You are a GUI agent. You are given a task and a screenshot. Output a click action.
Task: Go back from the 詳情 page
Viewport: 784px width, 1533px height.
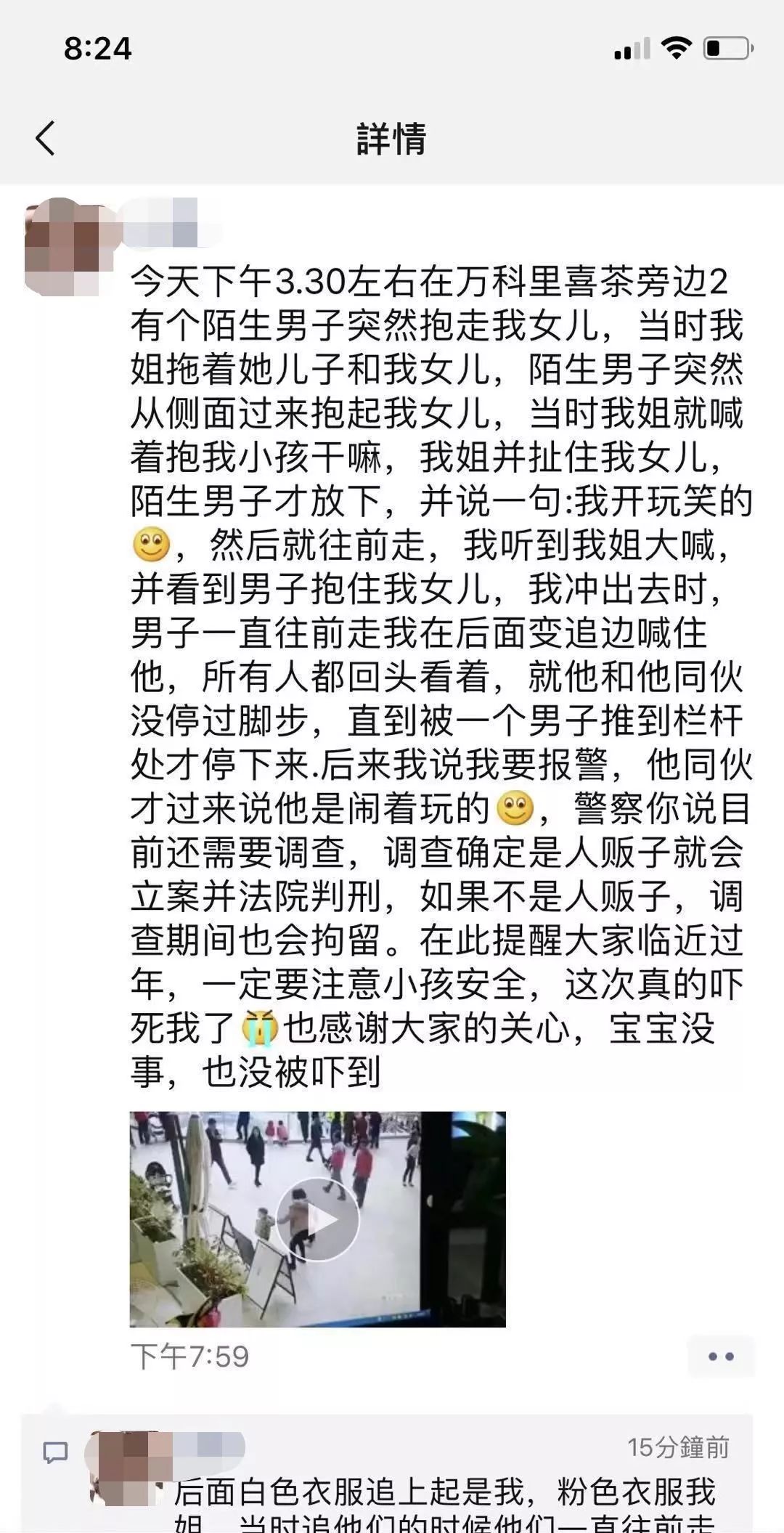[x=45, y=138]
